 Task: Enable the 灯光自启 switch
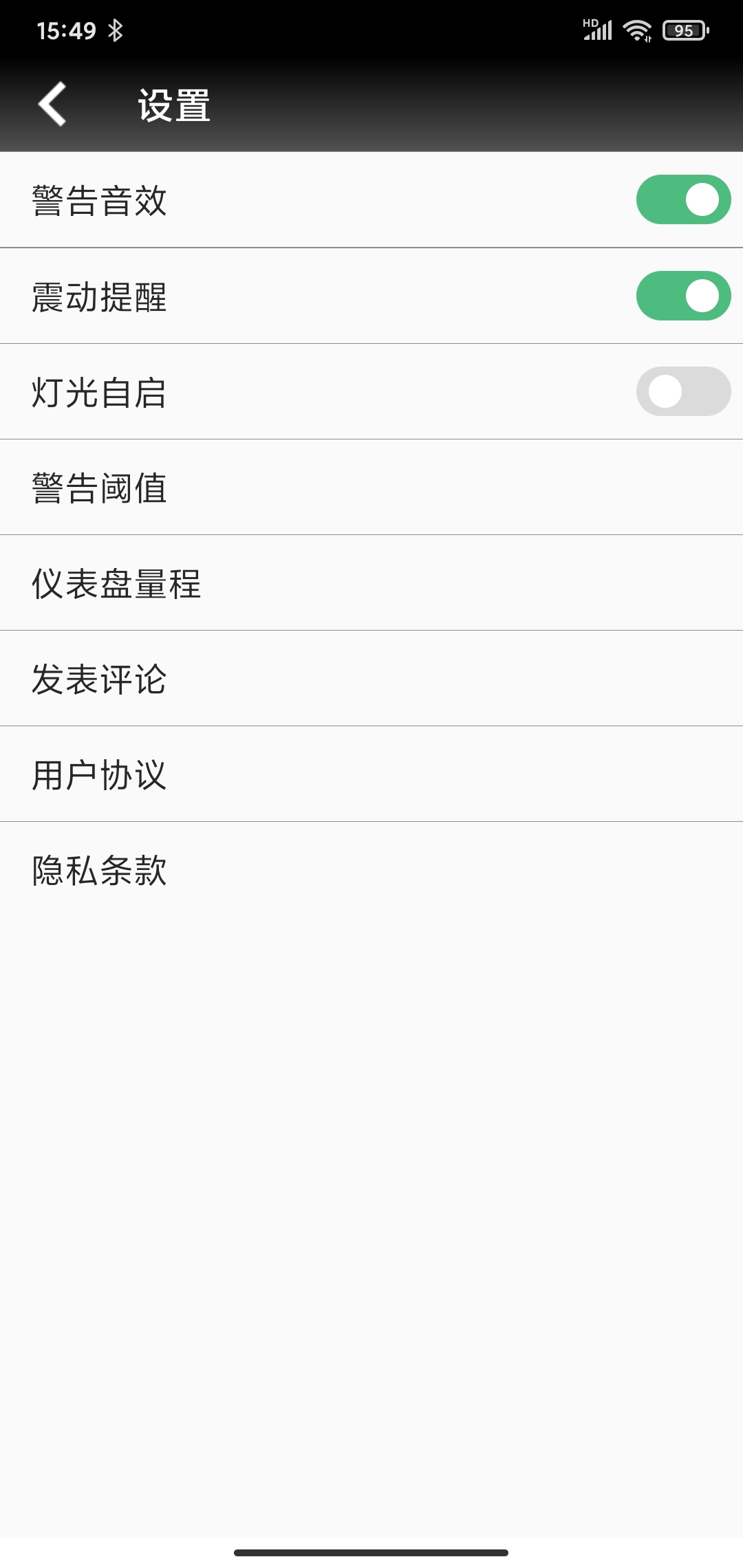(682, 391)
